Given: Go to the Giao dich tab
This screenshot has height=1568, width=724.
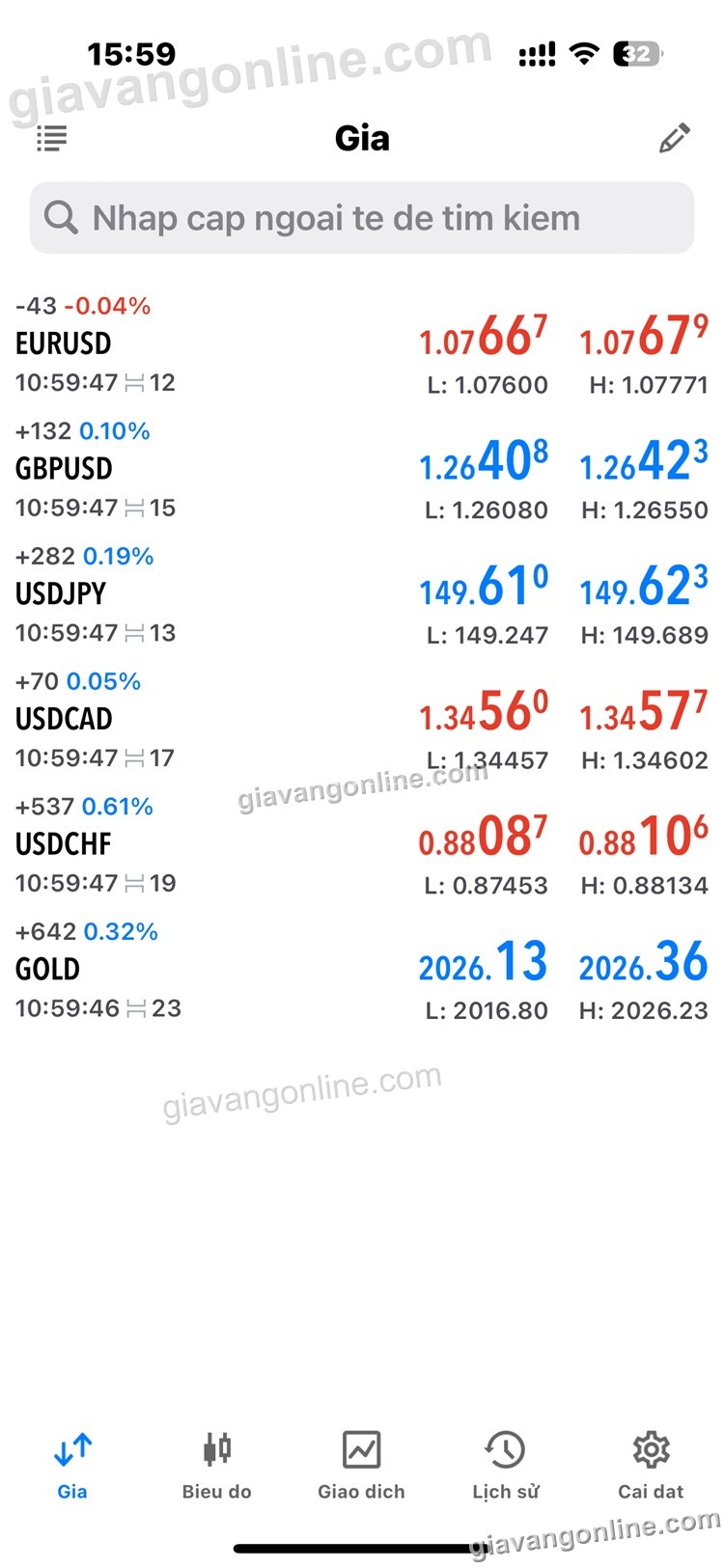Looking at the screenshot, I should tap(362, 1466).
